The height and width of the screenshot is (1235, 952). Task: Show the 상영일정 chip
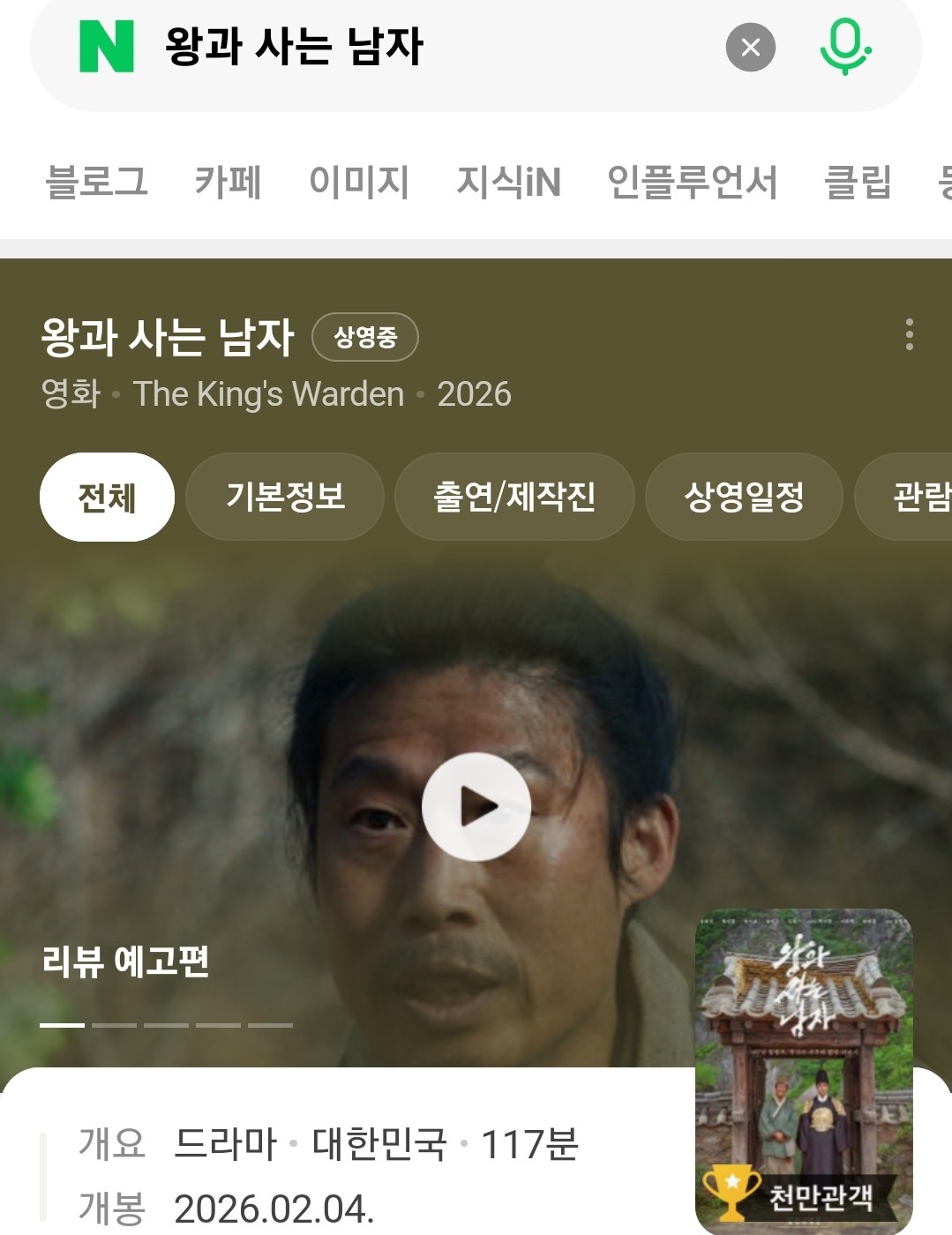(x=744, y=498)
